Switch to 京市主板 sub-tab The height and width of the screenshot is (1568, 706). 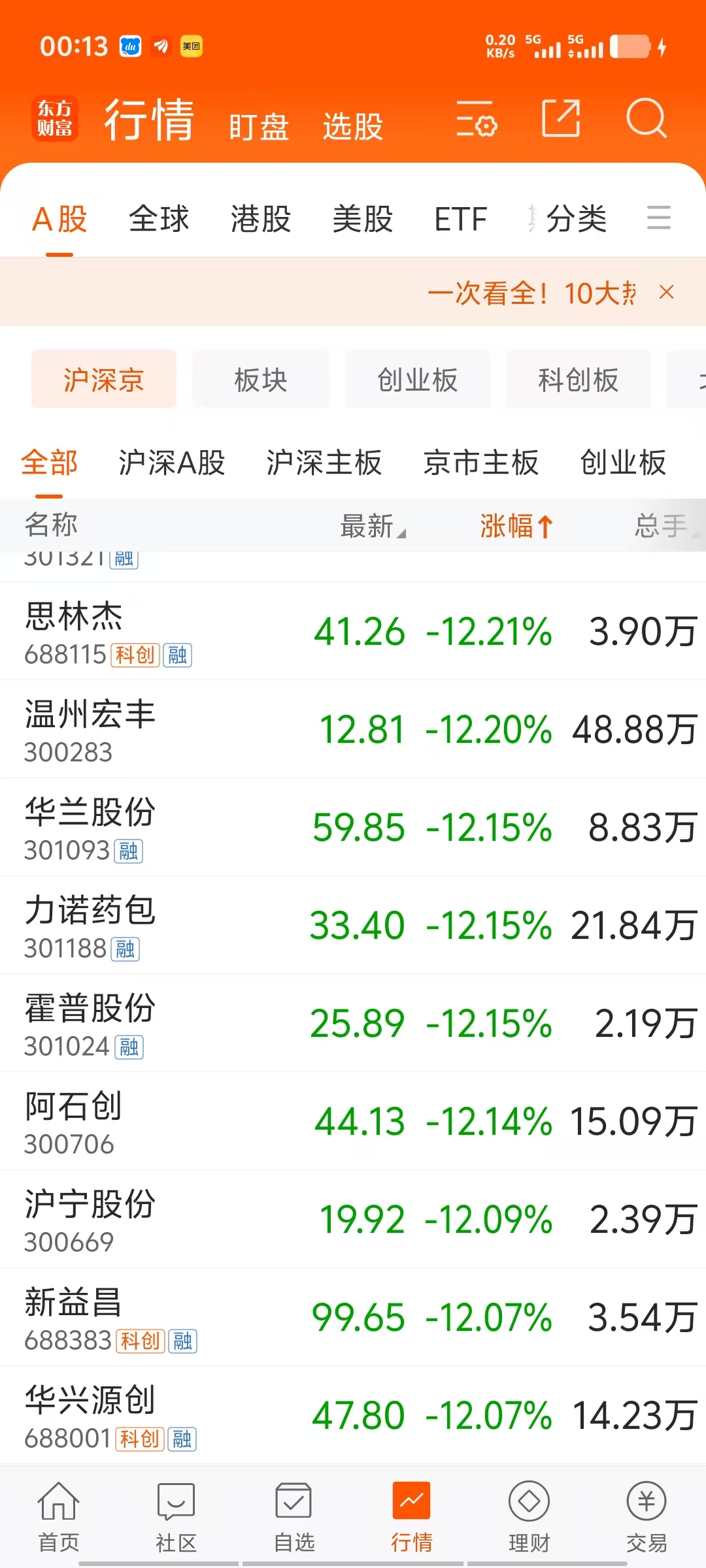(481, 463)
